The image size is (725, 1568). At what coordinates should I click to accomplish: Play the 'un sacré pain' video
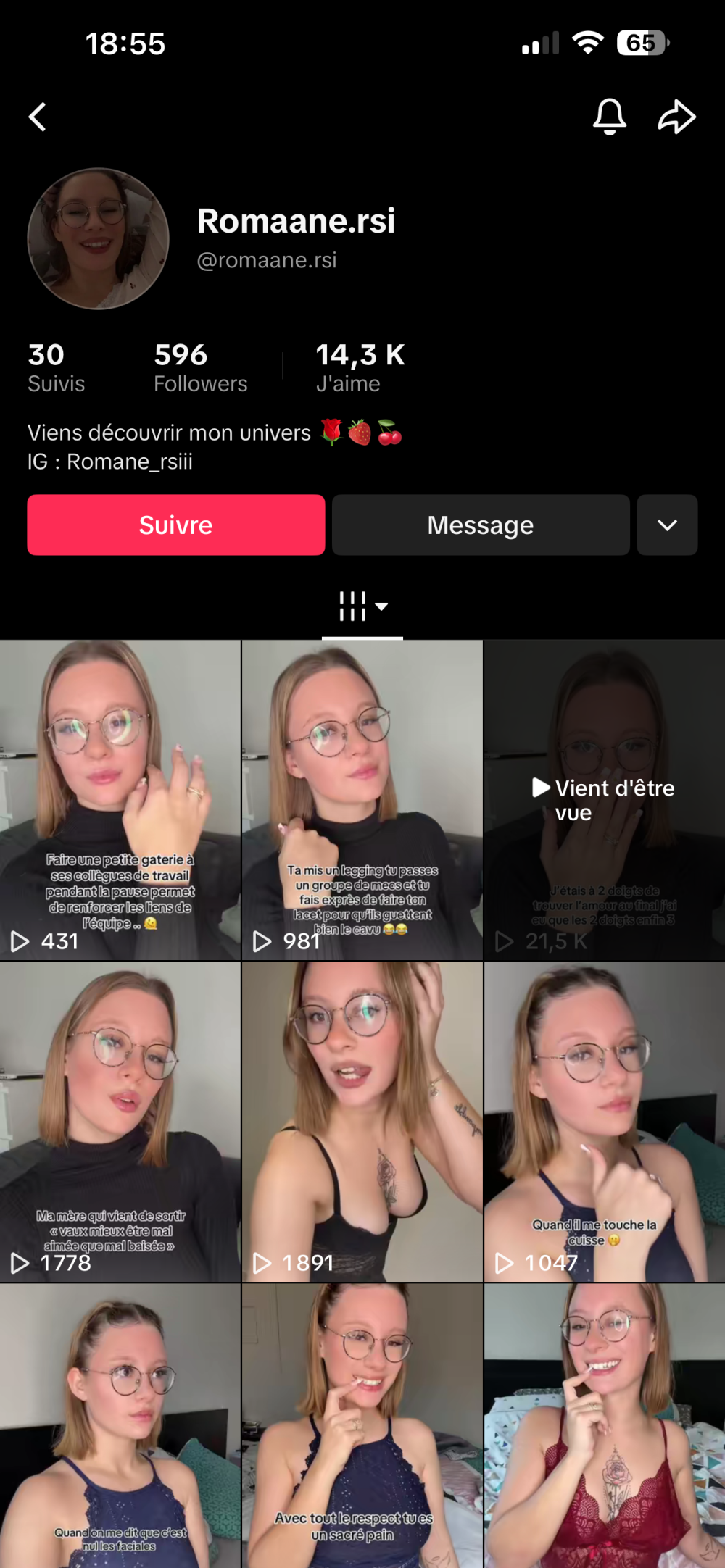[x=362, y=1426]
